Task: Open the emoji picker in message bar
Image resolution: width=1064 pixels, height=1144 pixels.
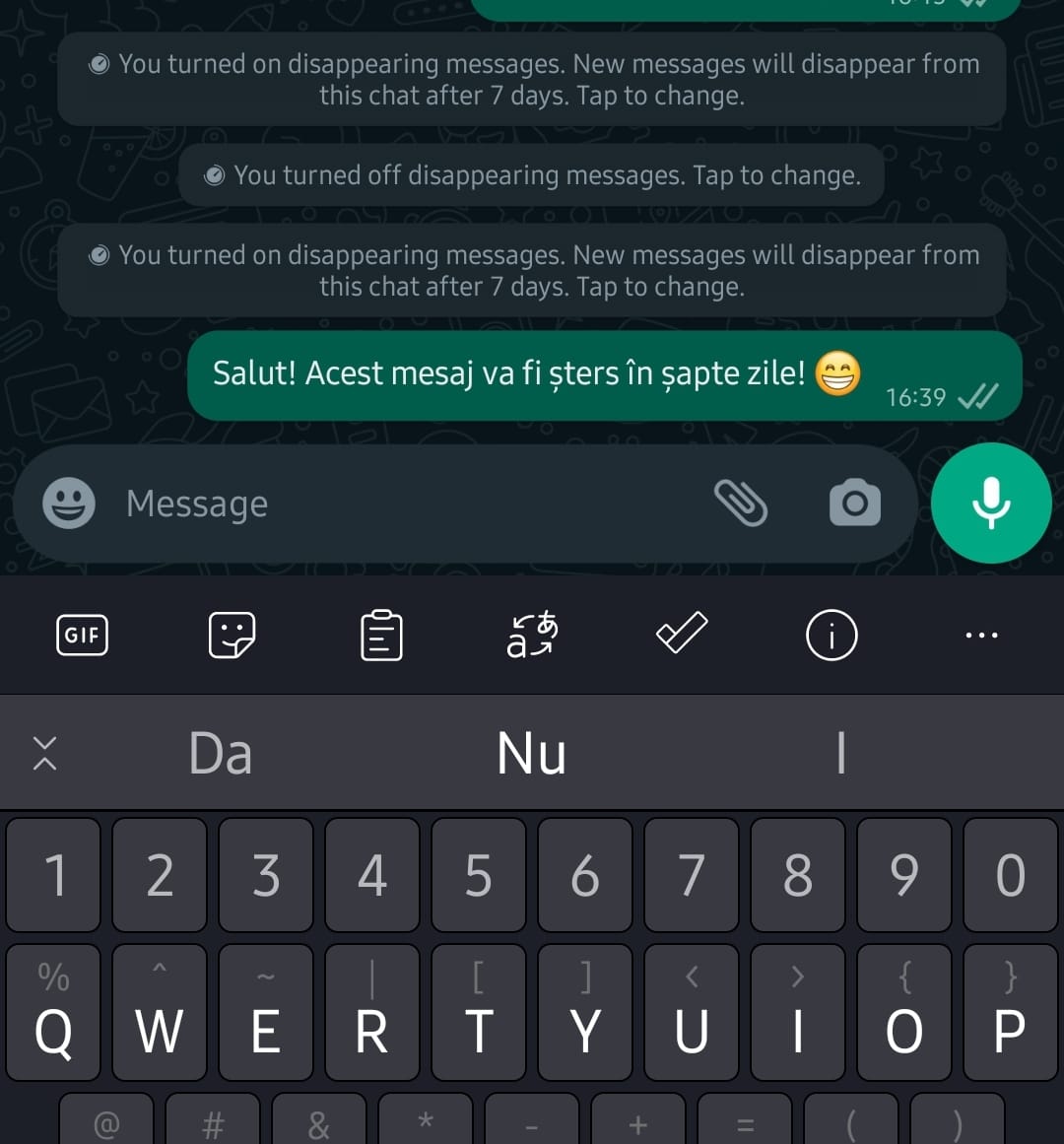Action: (69, 504)
